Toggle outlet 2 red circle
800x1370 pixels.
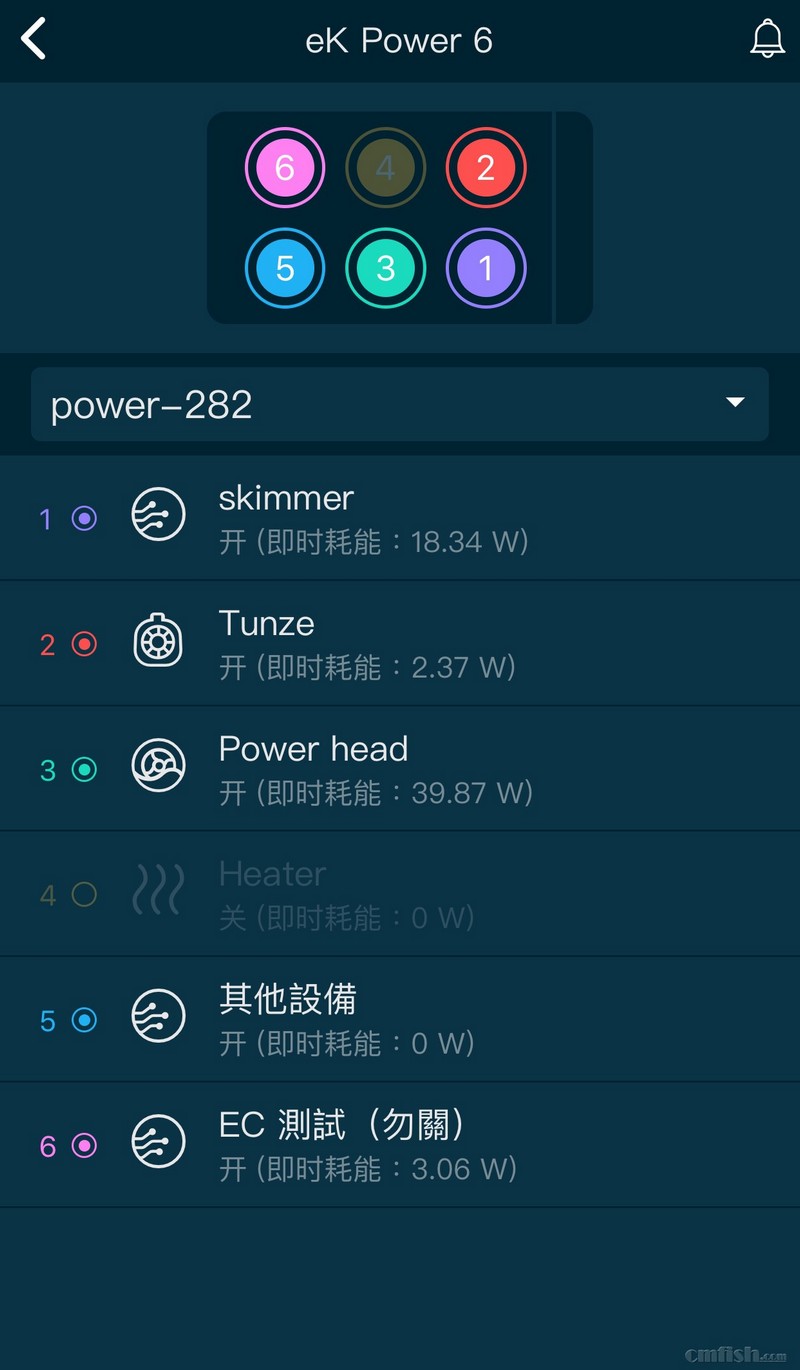click(486, 168)
